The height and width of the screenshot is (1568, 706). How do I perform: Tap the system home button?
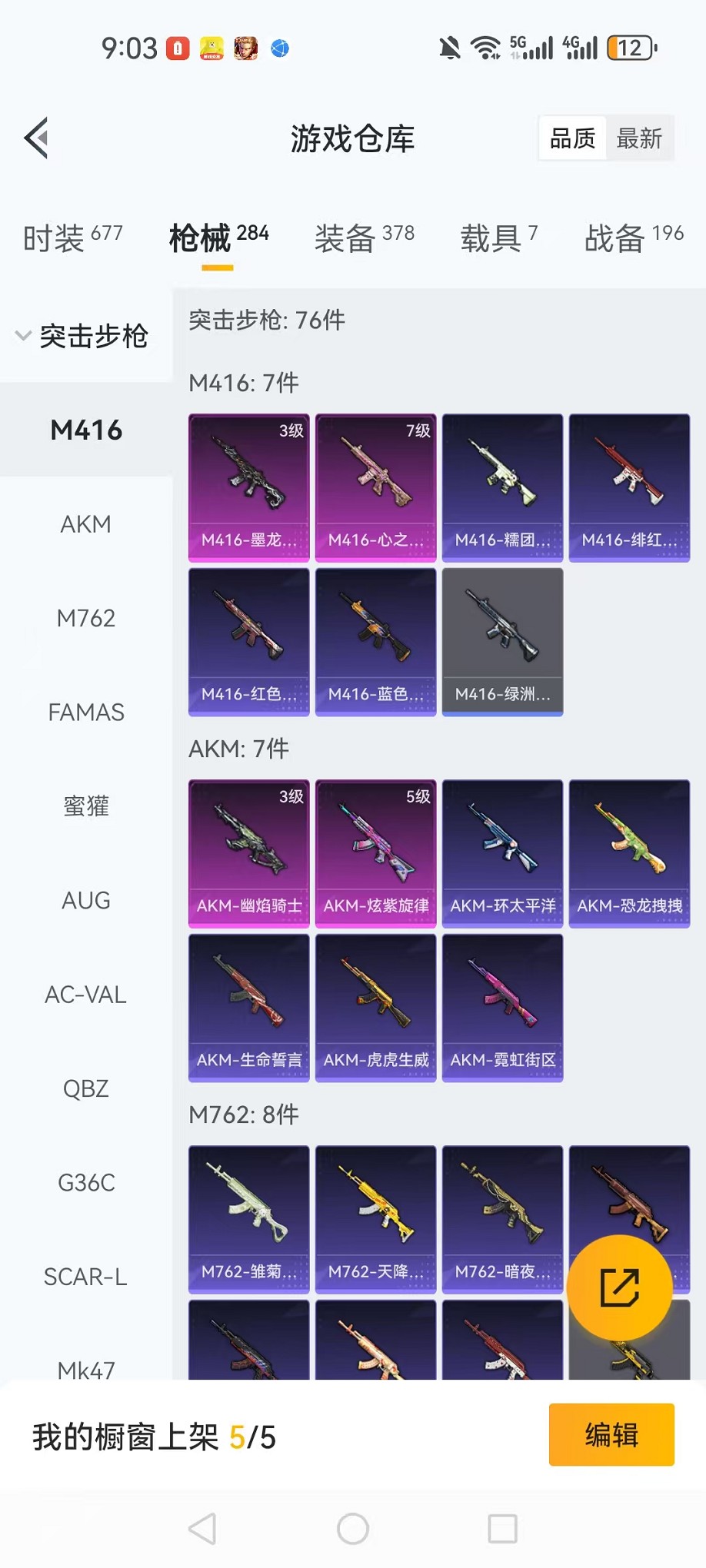353,1529
